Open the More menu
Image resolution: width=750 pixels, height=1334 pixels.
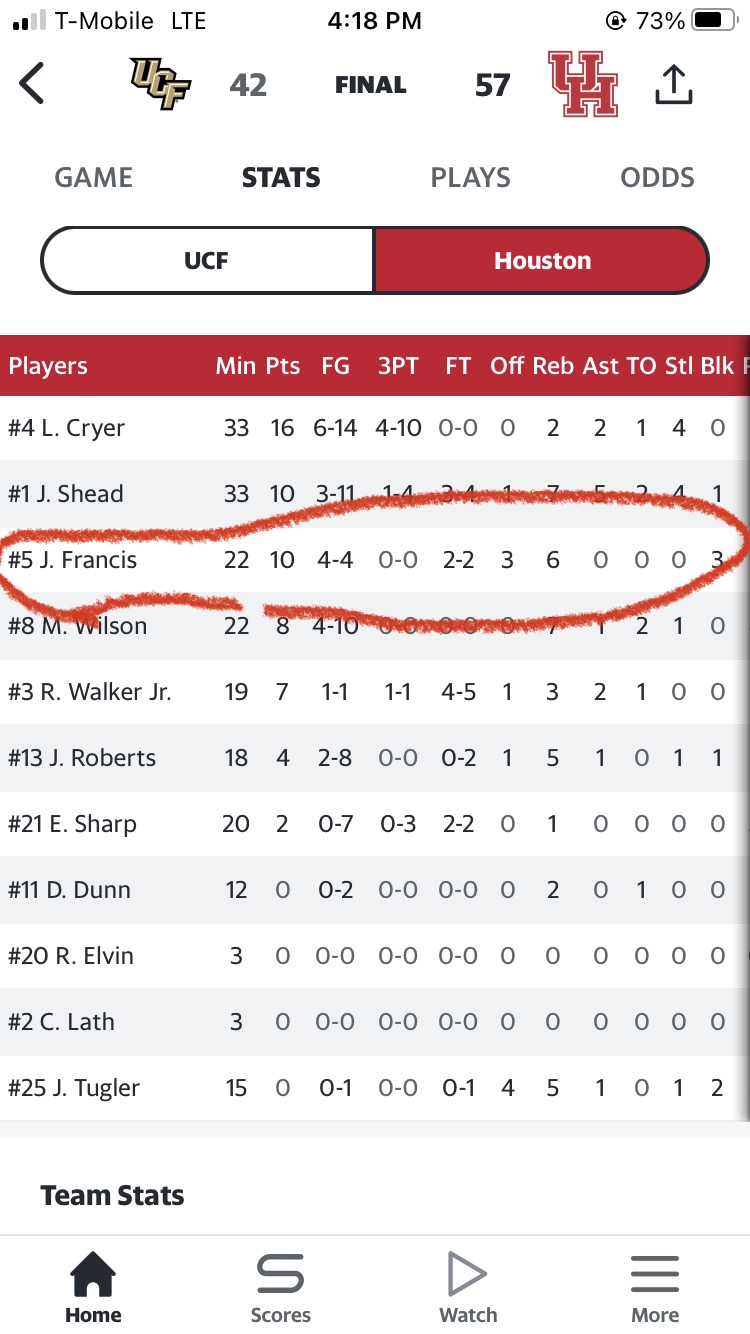coord(655,1287)
